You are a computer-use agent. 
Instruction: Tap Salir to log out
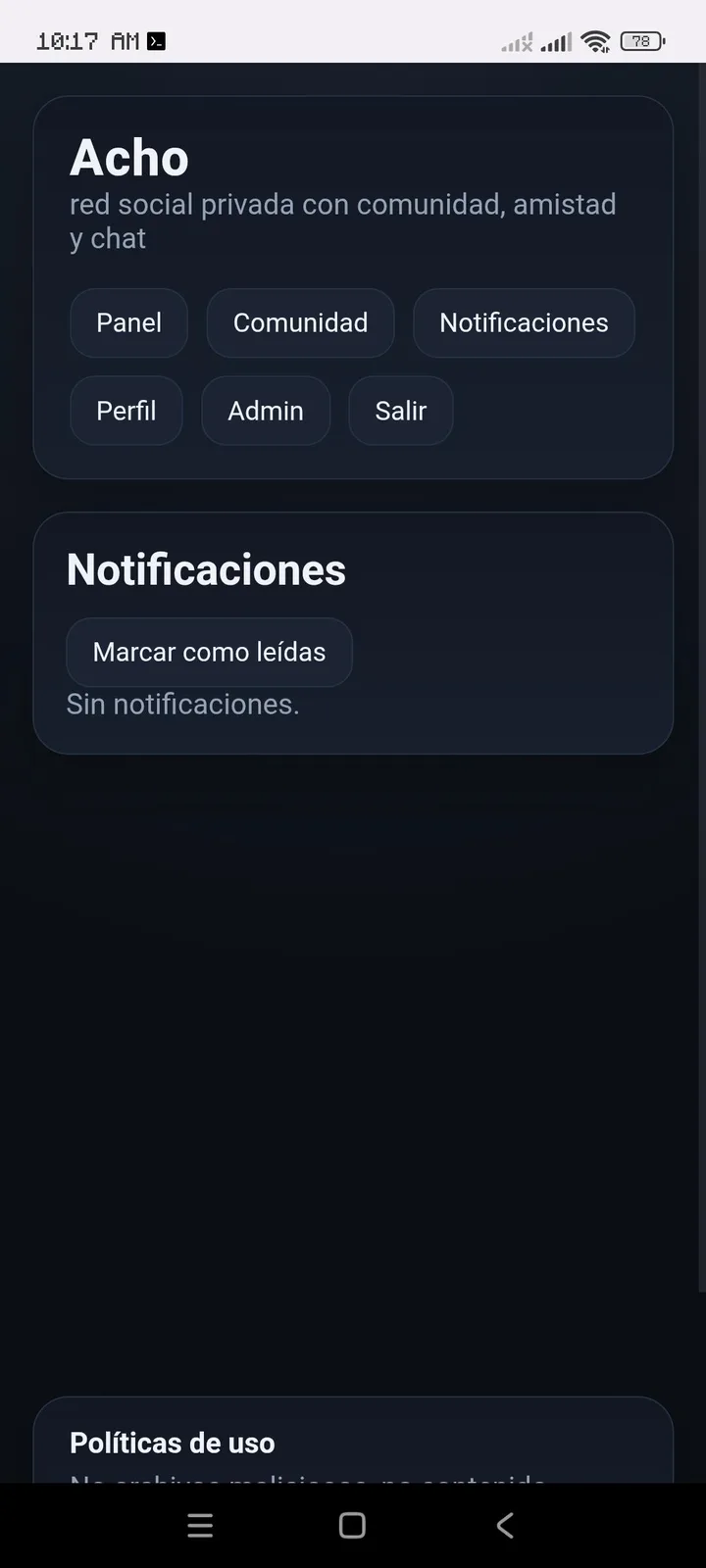[x=401, y=411]
